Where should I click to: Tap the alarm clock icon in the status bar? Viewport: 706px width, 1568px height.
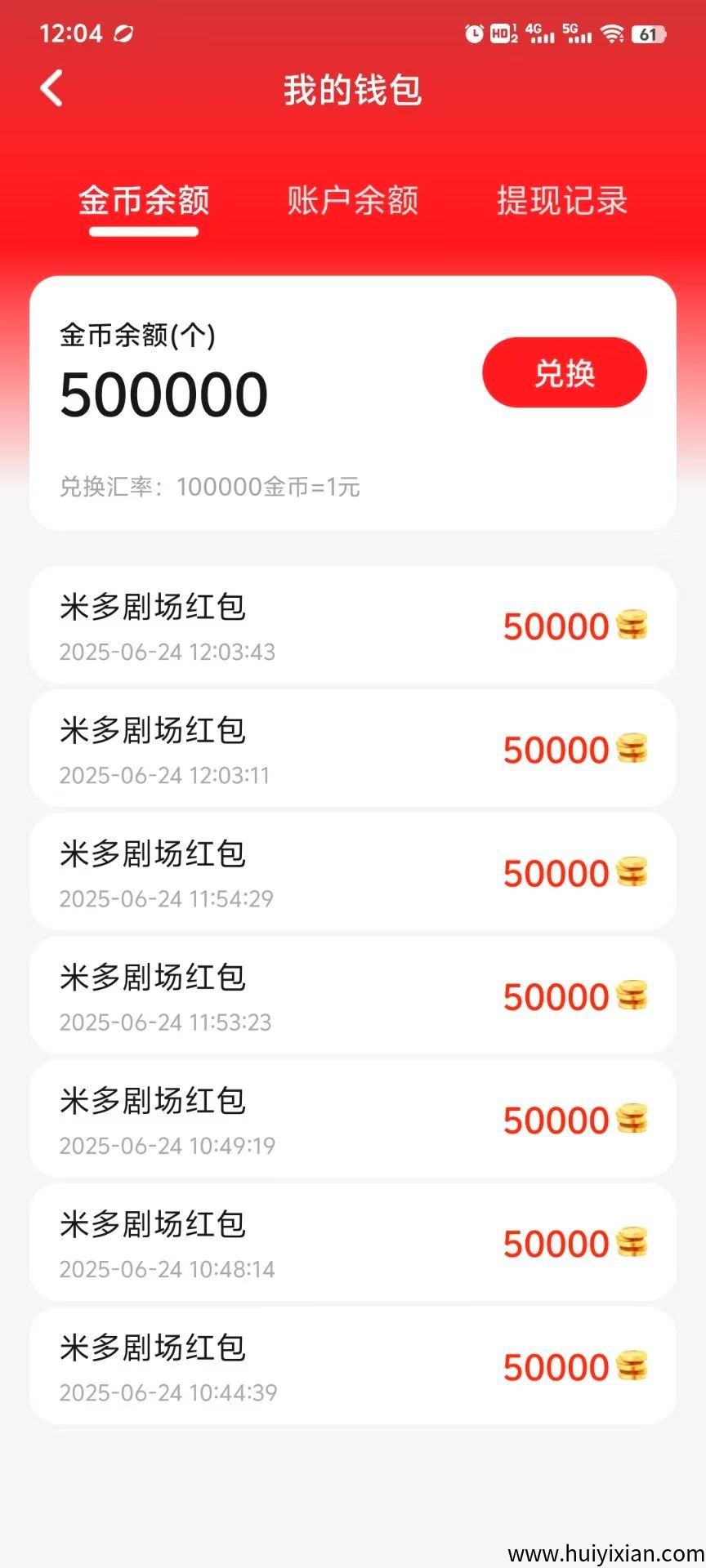click(x=472, y=34)
